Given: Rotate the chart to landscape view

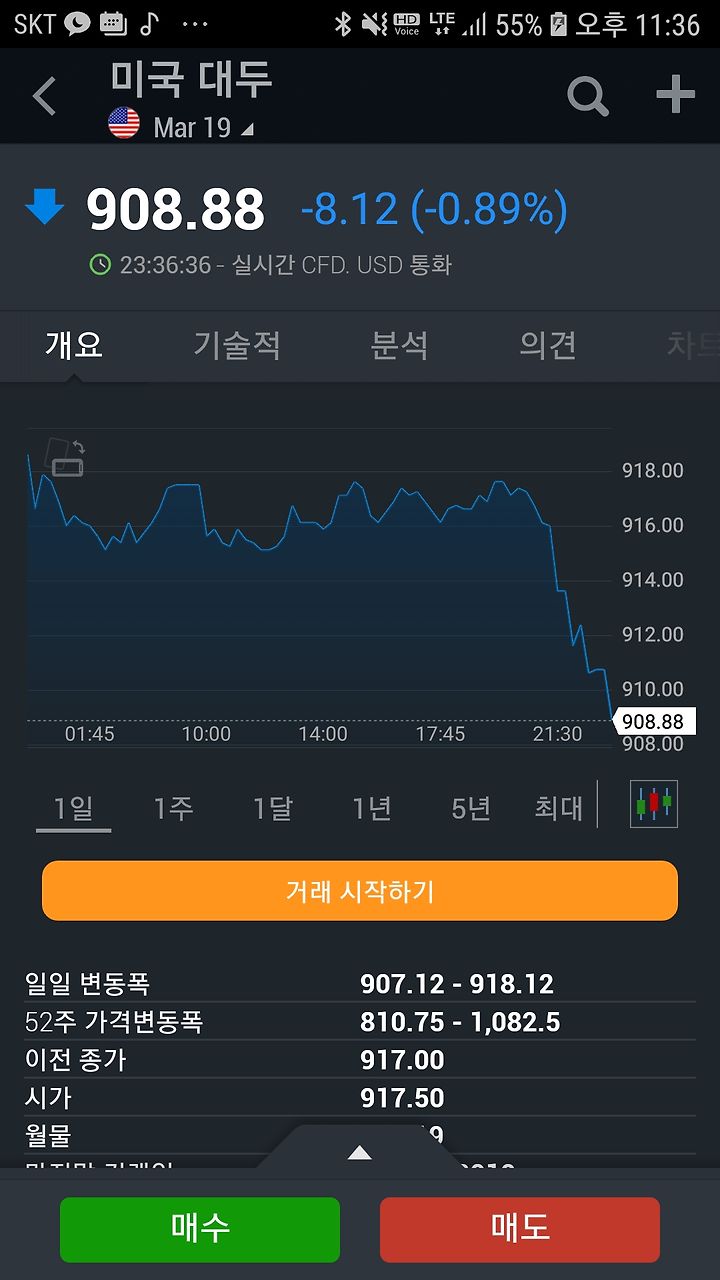Looking at the screenshot, I should point(66,458).
